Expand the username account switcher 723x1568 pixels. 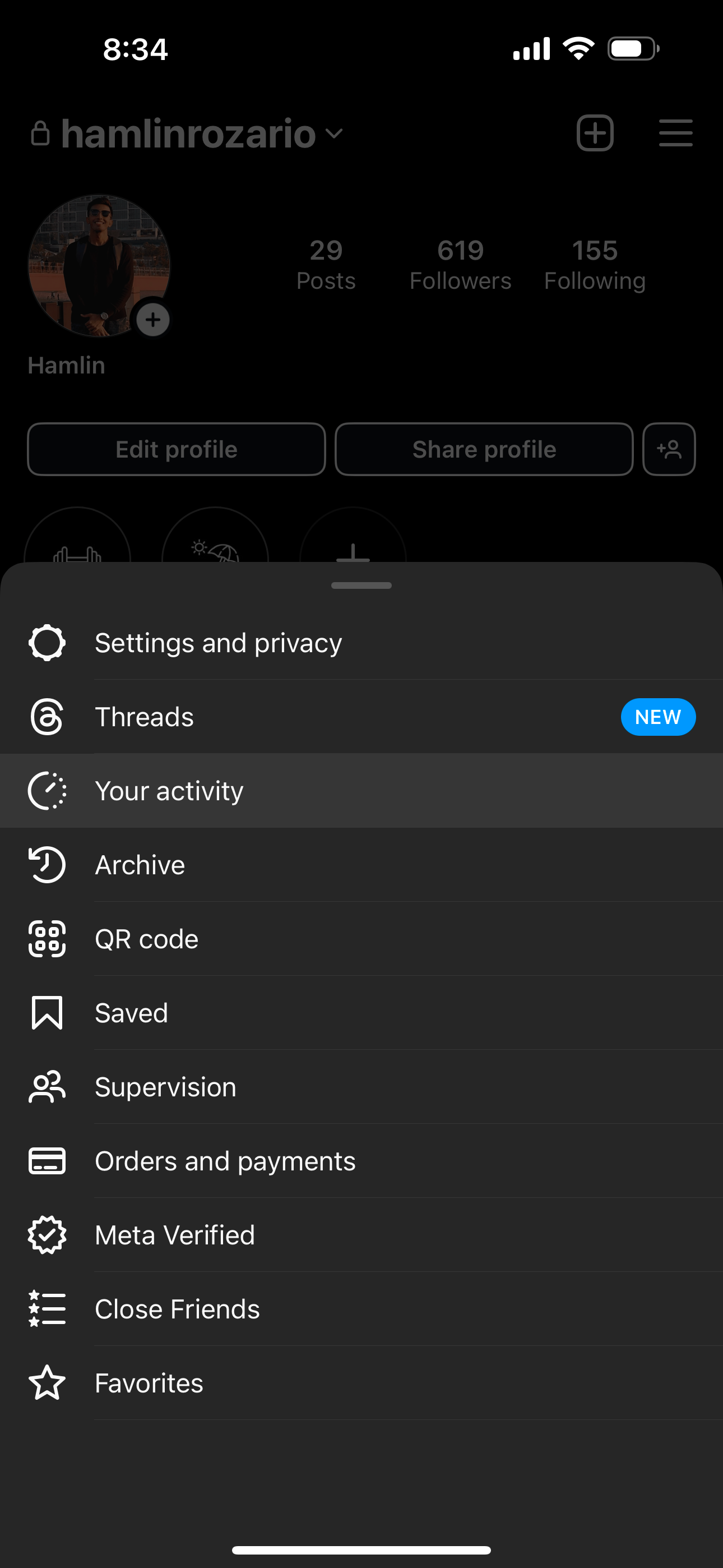point(333,135)
